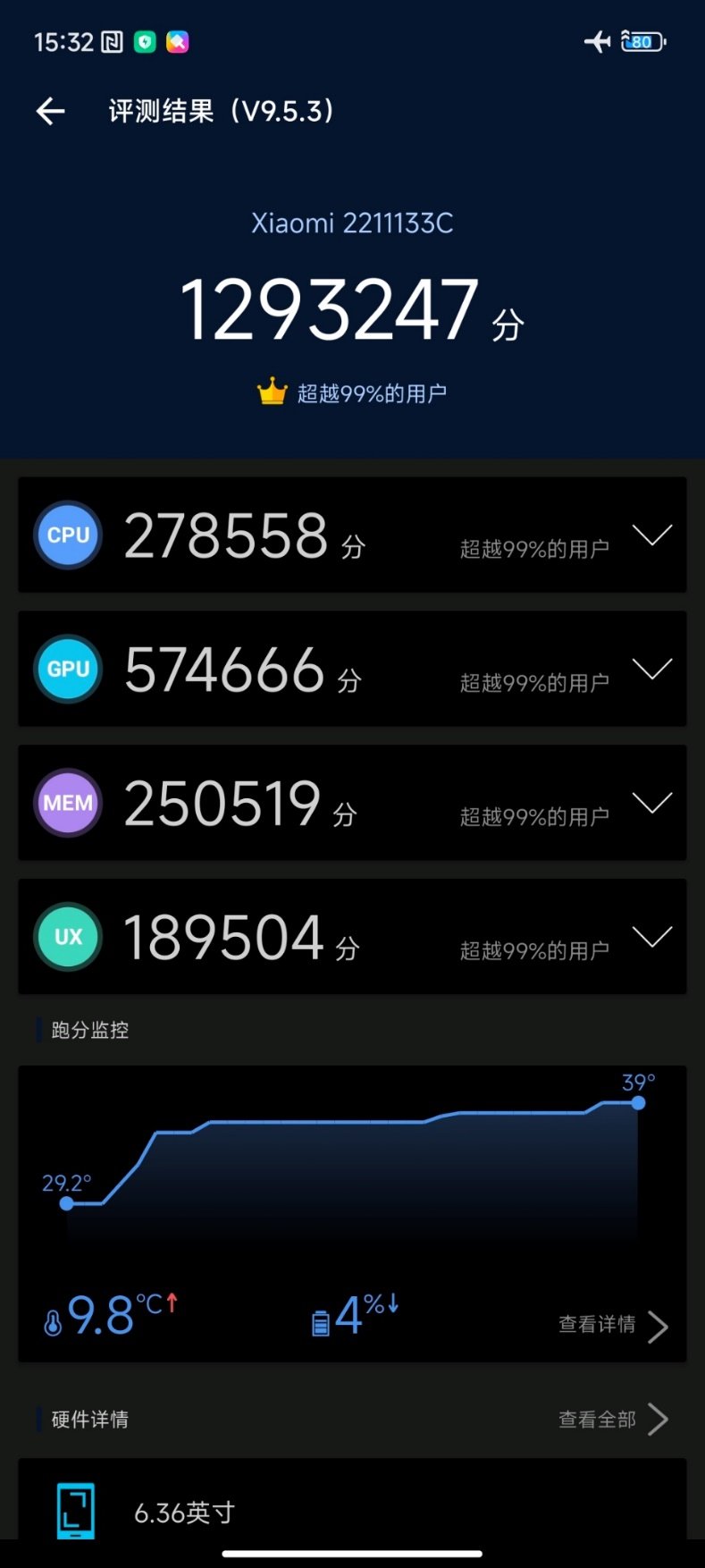Image resolution: width=705 pixels, height=1568 pixels.
Task: Click the 39° point on temperature chart
Action: [x=637, y=1103]
